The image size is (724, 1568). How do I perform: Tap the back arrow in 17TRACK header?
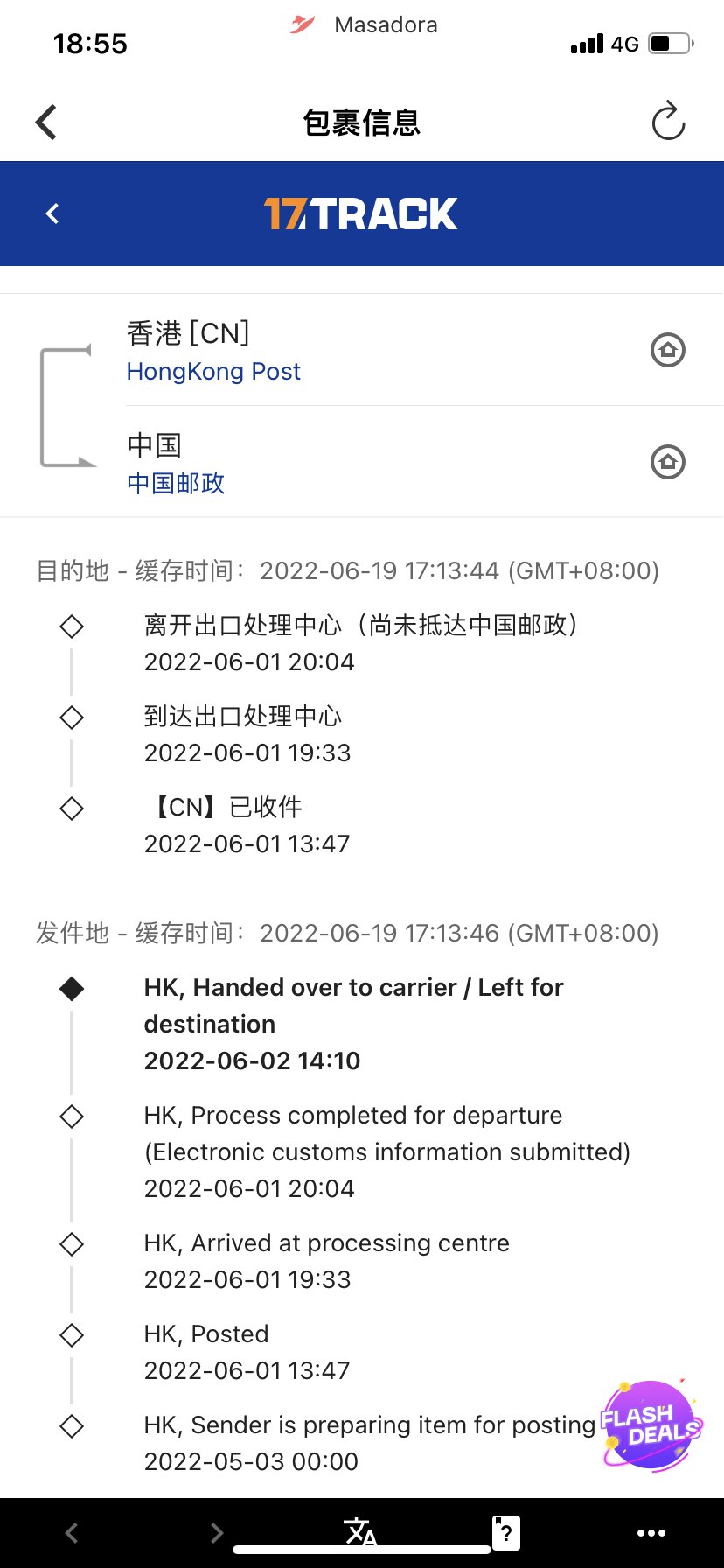[x=52, y=213]
